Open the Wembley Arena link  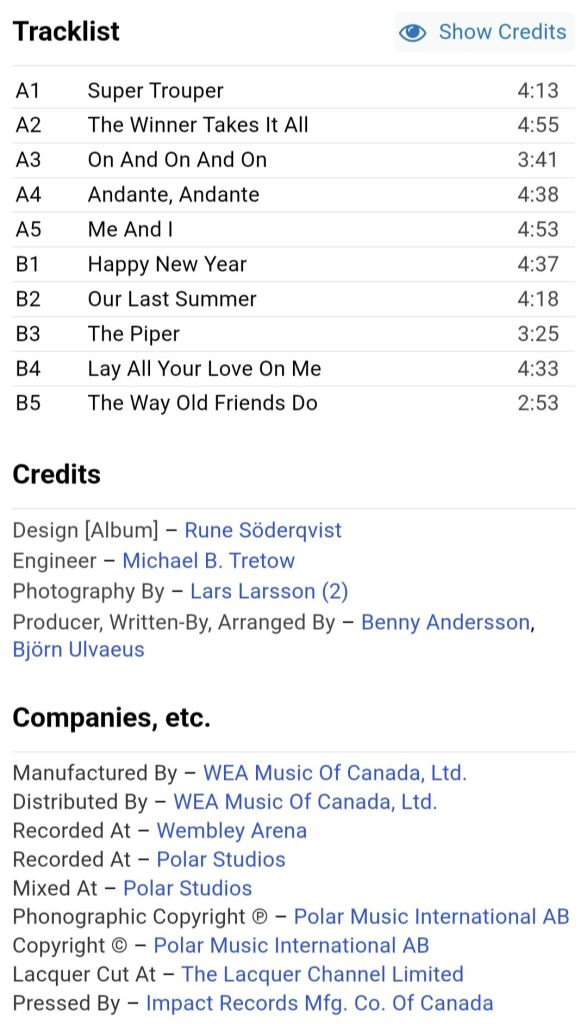tap(232, 830)
